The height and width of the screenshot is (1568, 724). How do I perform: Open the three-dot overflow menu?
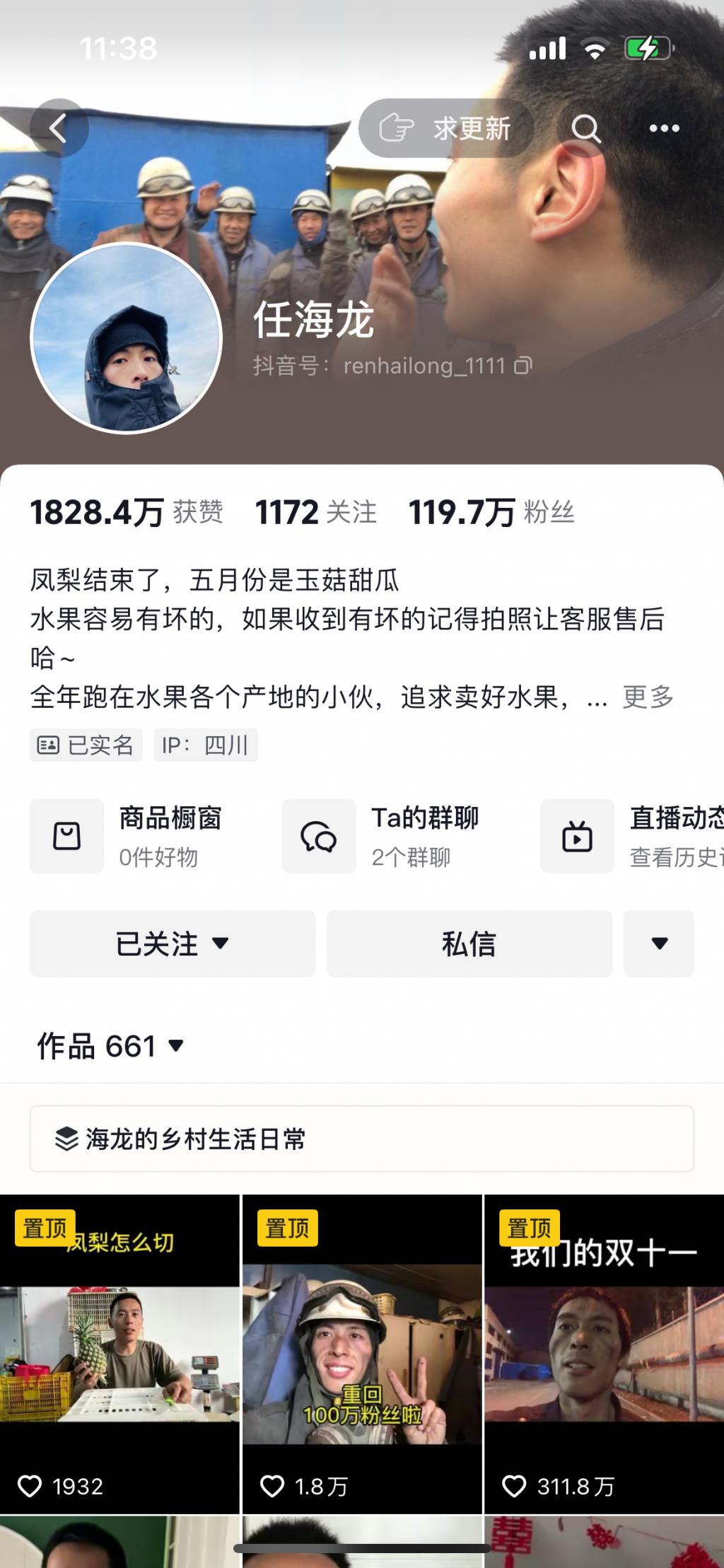[x=664, y=129]
